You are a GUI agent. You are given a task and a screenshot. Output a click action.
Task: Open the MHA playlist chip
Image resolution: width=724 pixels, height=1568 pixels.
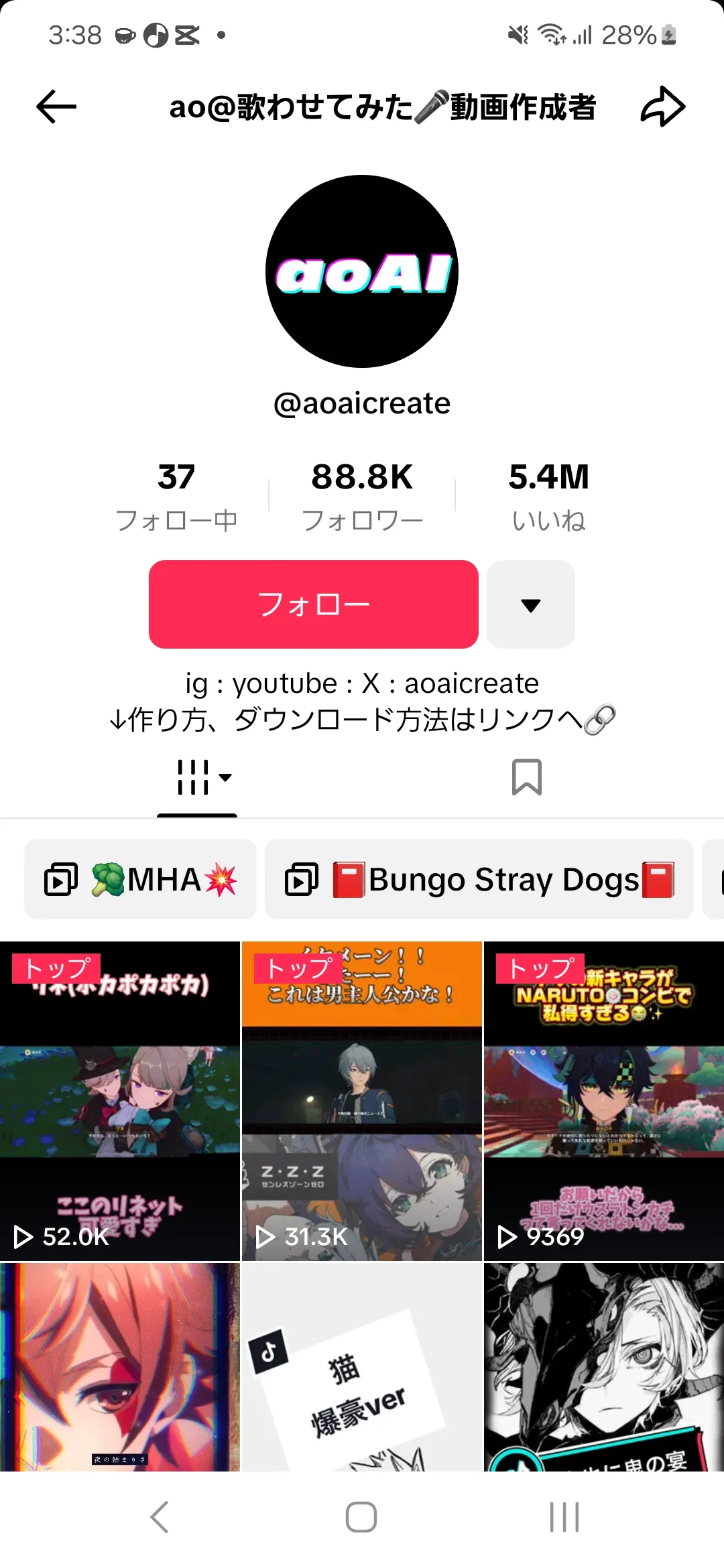click(141, 879)
